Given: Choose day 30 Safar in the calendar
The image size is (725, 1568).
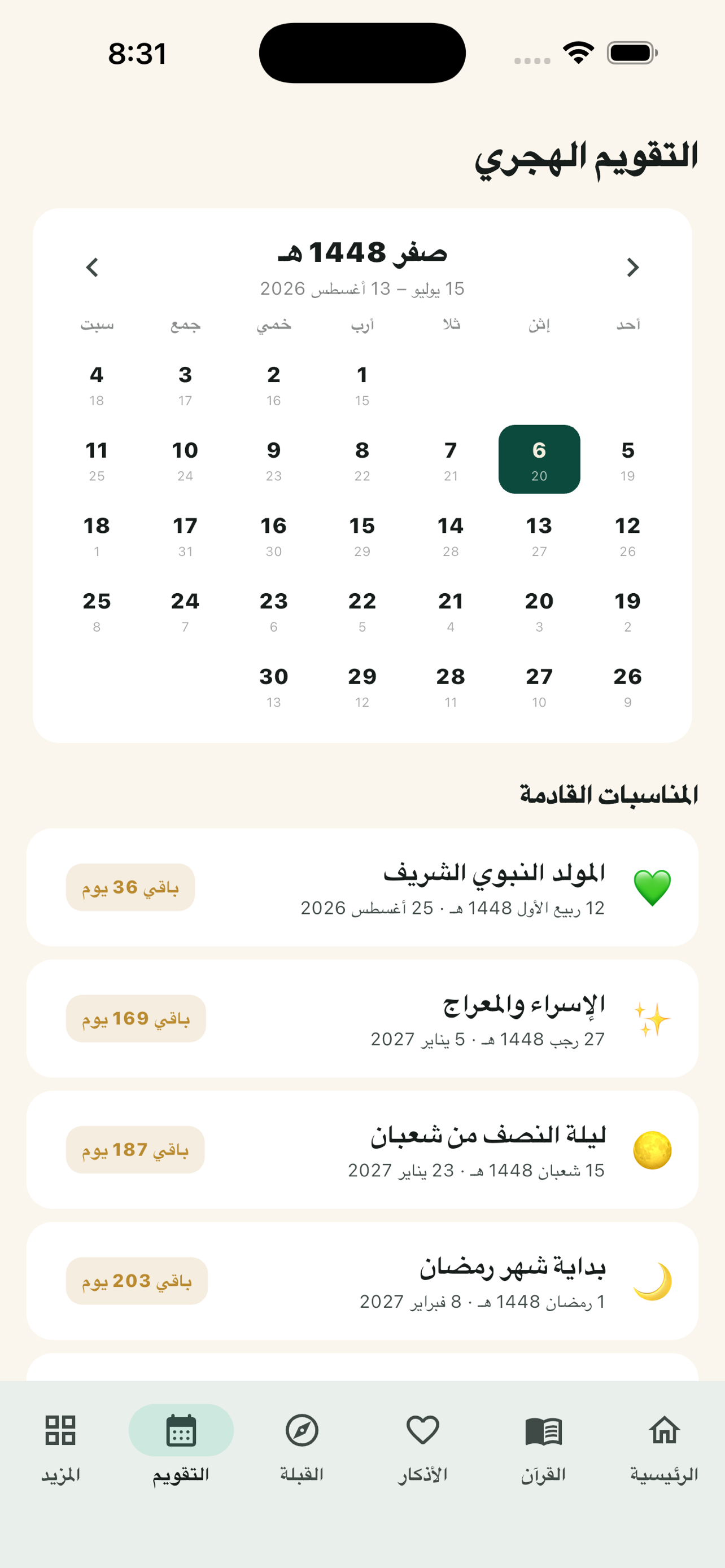Looking at the screenshot, I should pyautogui.click(x=274, y=686).
